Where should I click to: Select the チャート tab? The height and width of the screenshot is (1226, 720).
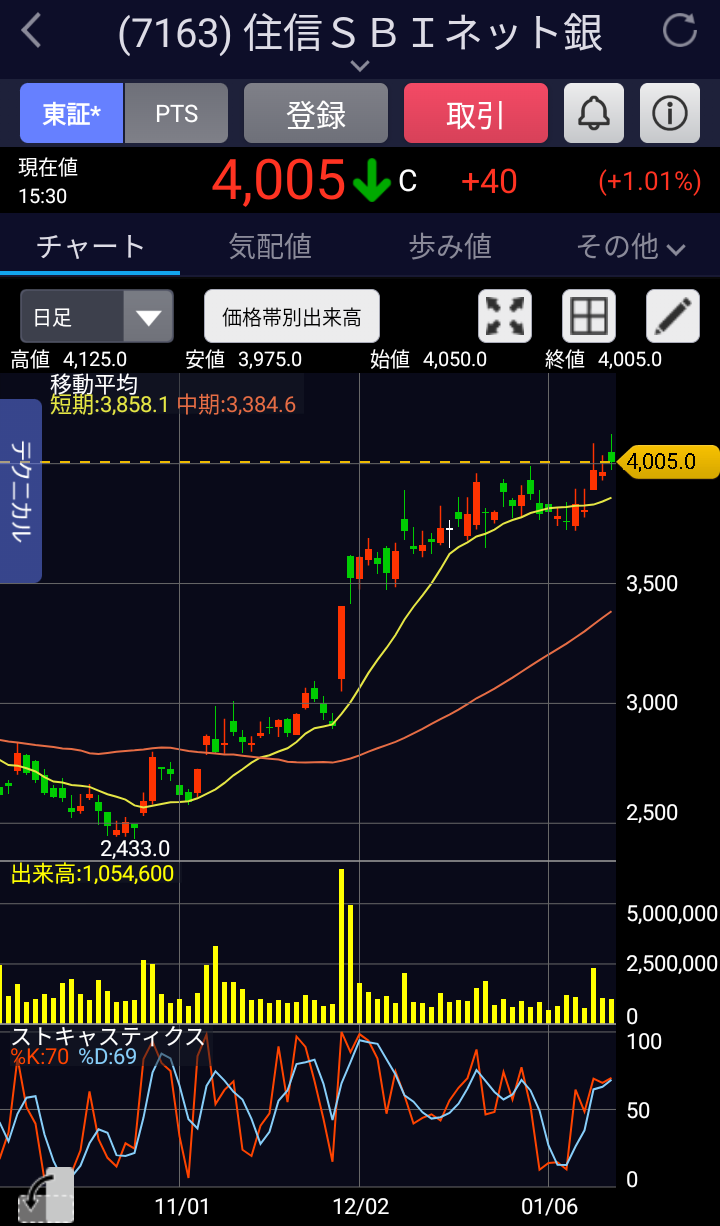pos(90,246)
